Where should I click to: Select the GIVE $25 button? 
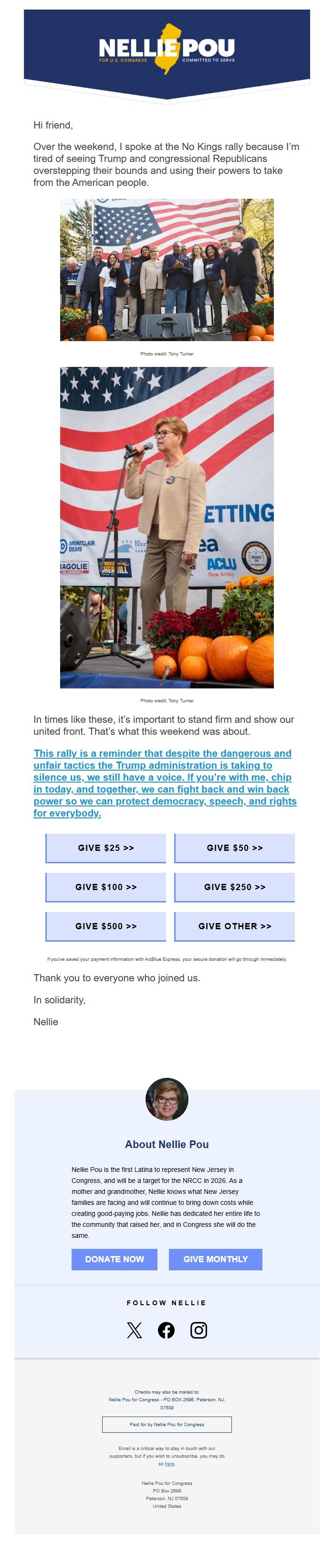point(106,848)
